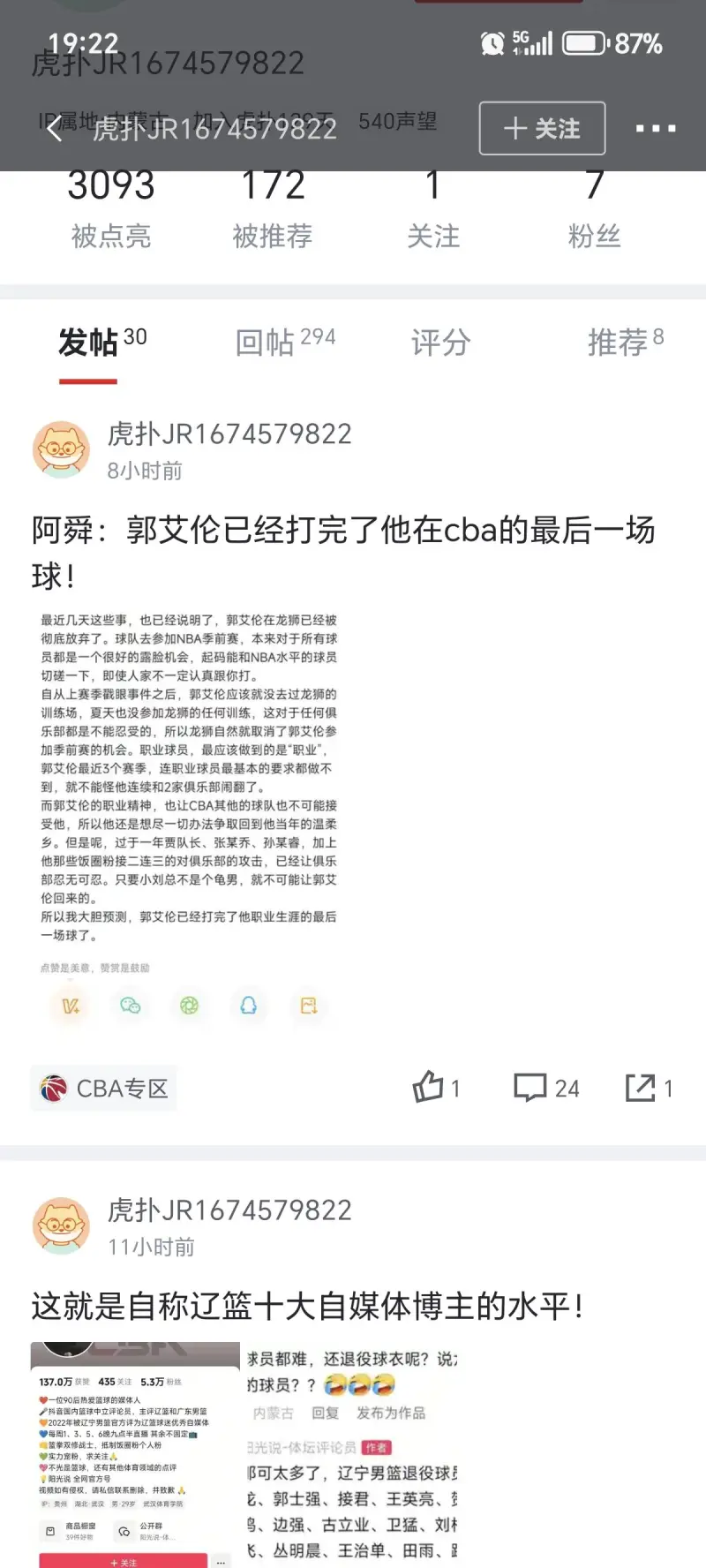Switch to the 回帖 tab
The image size is (706, 1568).
[284, 342]
